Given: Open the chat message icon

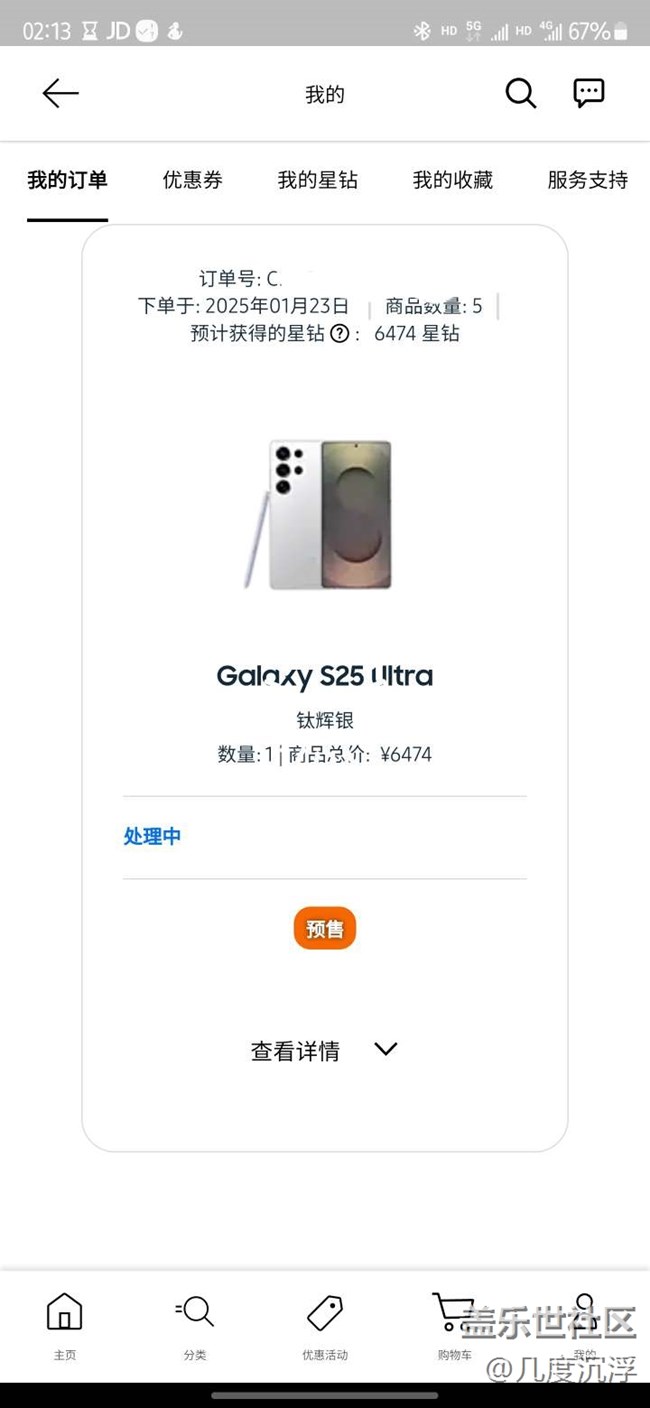Looking at the screenshot, I should click(x=589, y=93).
